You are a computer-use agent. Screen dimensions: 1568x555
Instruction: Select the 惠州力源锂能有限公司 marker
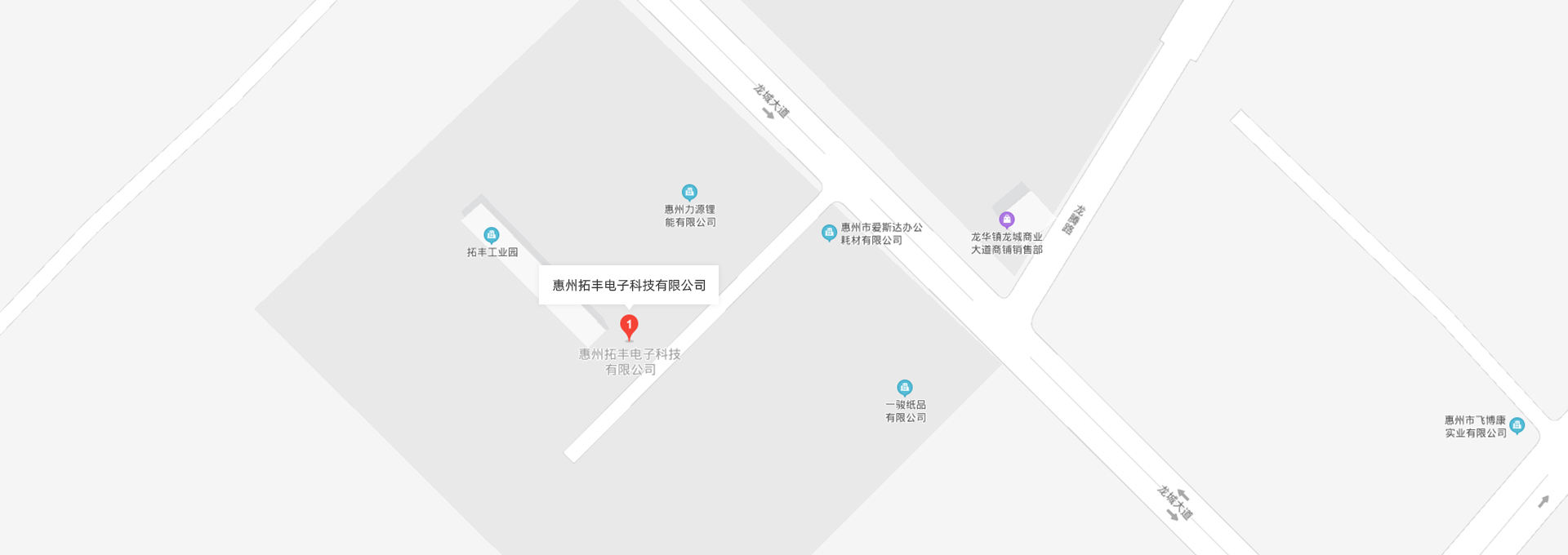[x=689, y=192]
